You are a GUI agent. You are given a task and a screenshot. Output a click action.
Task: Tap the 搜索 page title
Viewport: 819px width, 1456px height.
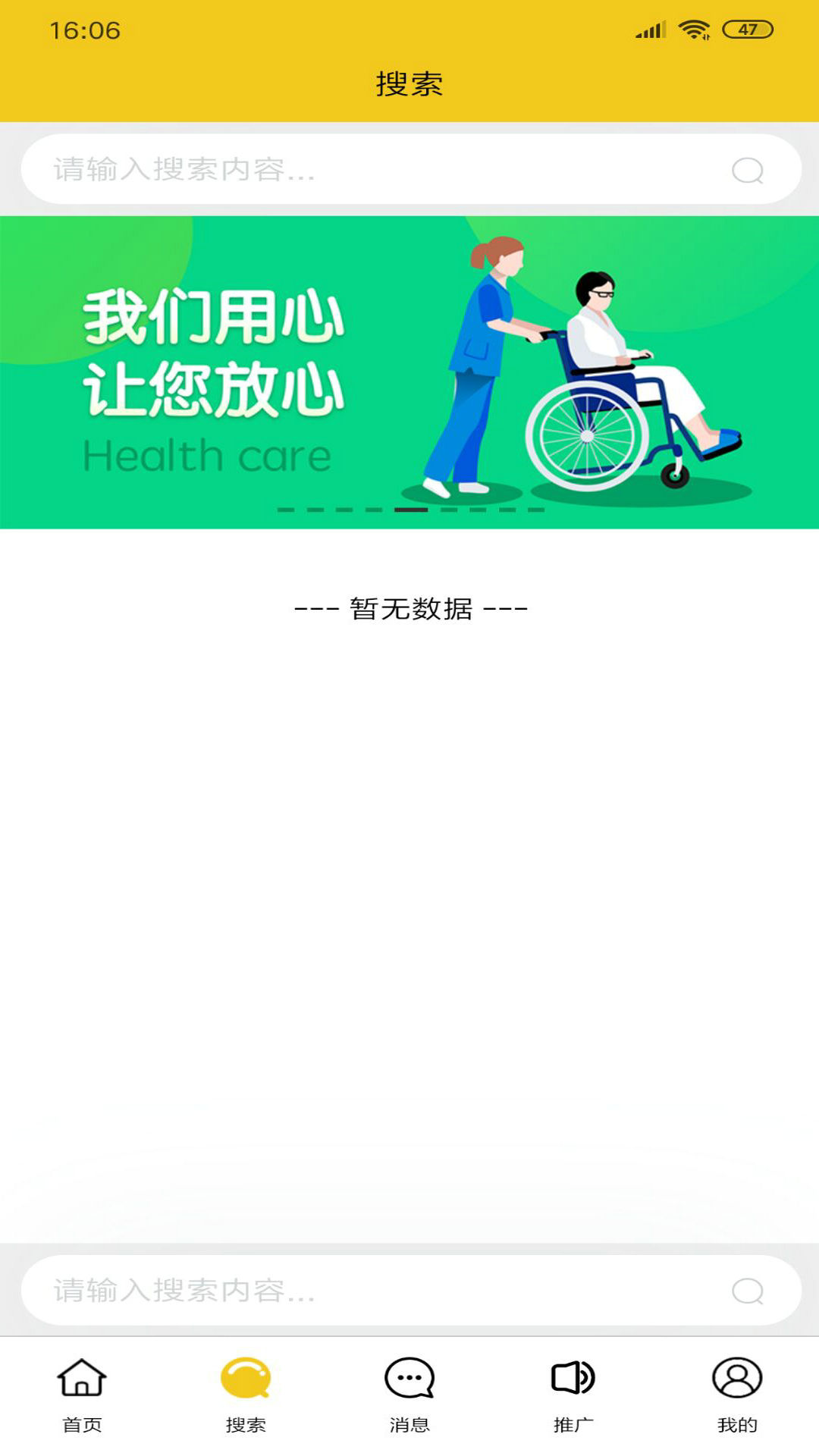(409, 84)
